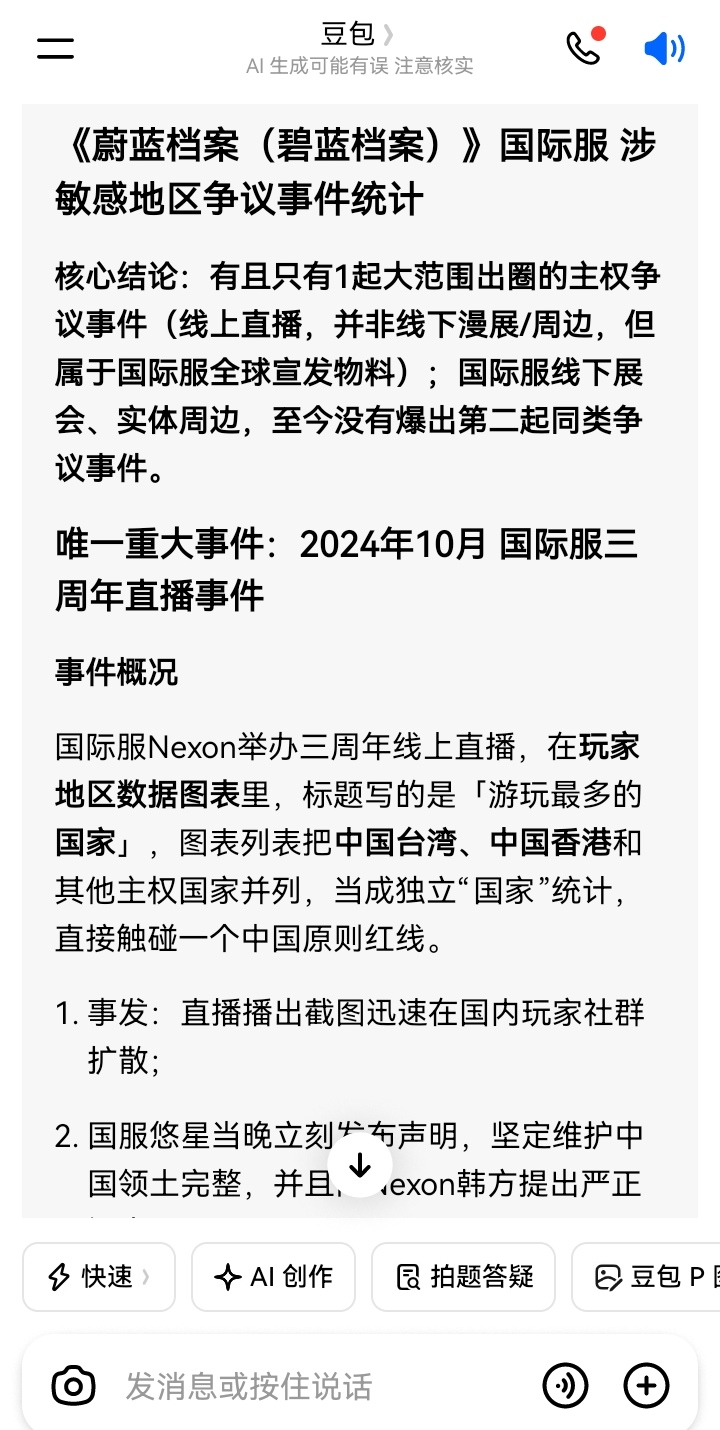Open the 豆包 P图 chip
This screenshot has height=1430, width=720.
[x=646, y=1277]
